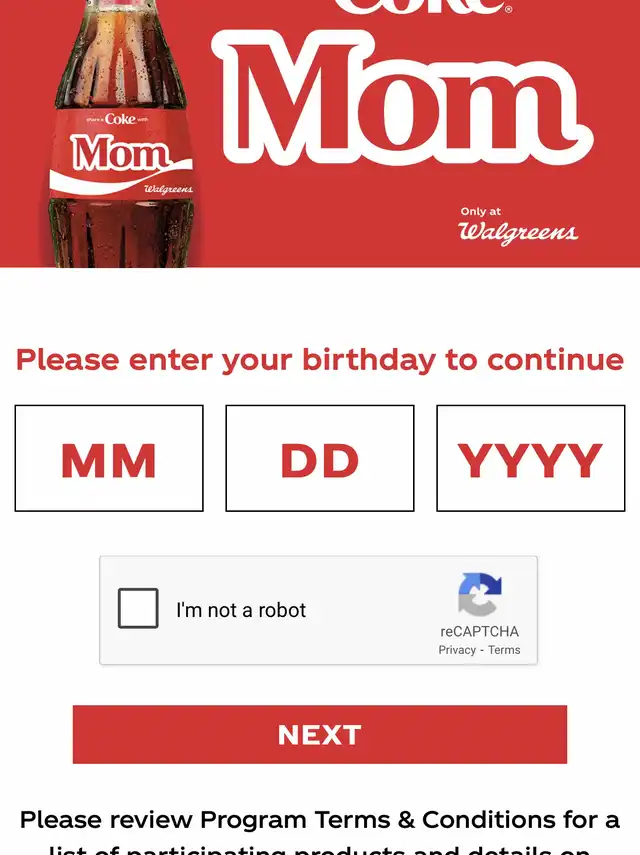640x855 pixels.
Task: Select the DD birthday day field
Action: [319, 458]
